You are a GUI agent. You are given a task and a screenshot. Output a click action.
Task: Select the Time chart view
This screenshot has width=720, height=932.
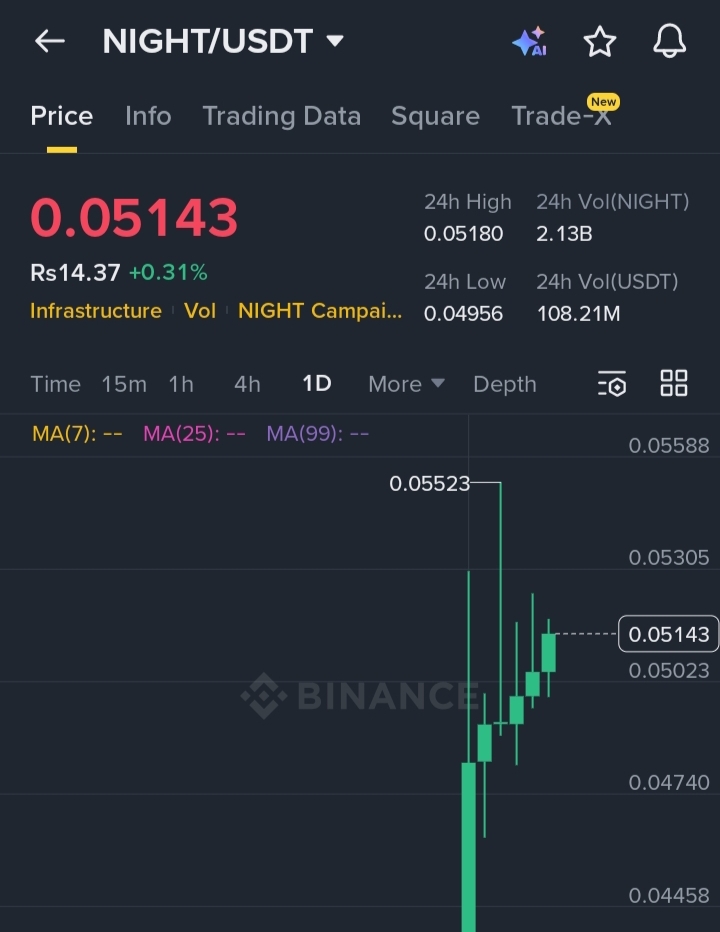(x=55, y=384)
